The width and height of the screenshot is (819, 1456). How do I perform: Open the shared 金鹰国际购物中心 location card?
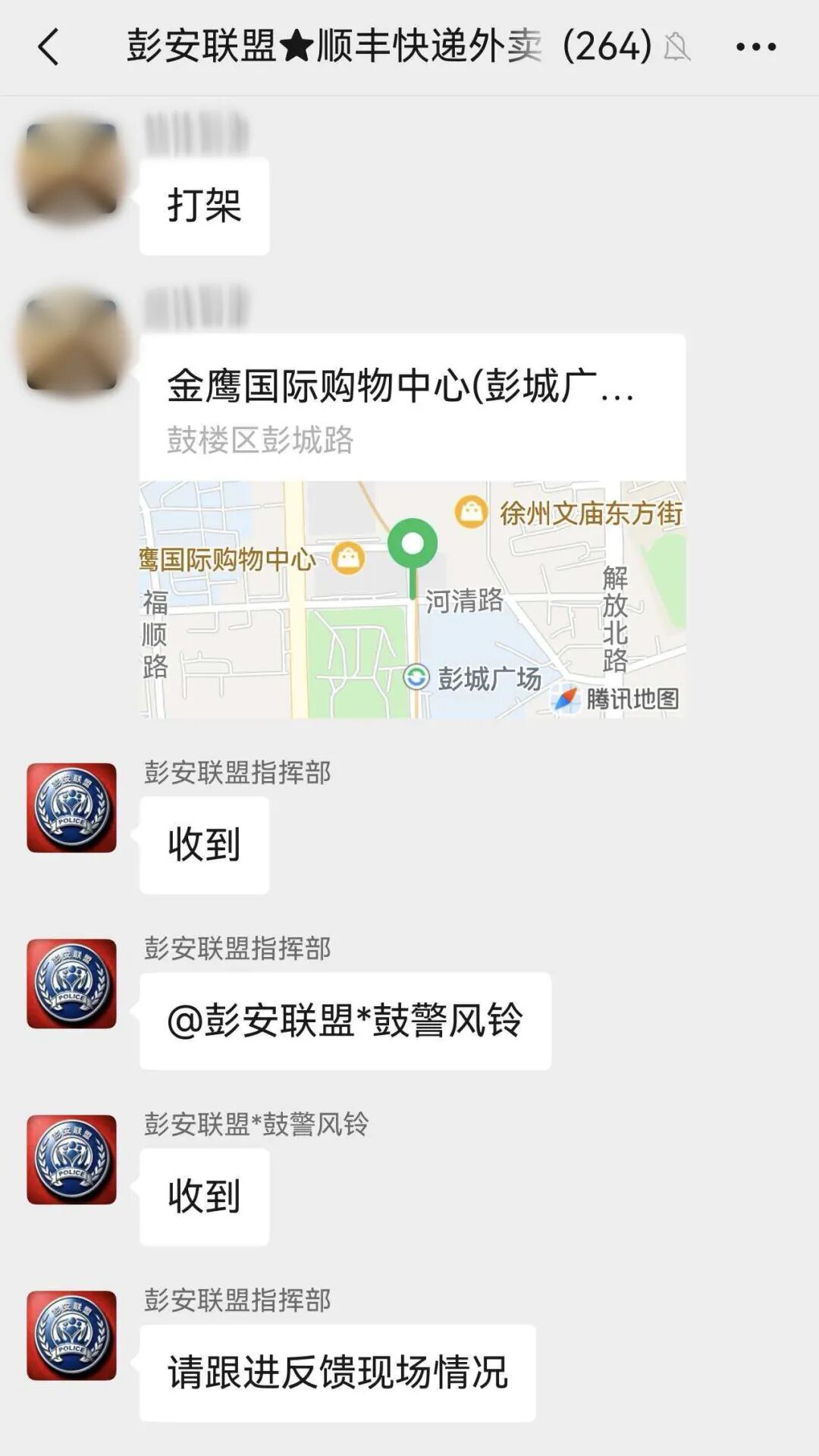[x=413, y=526]
